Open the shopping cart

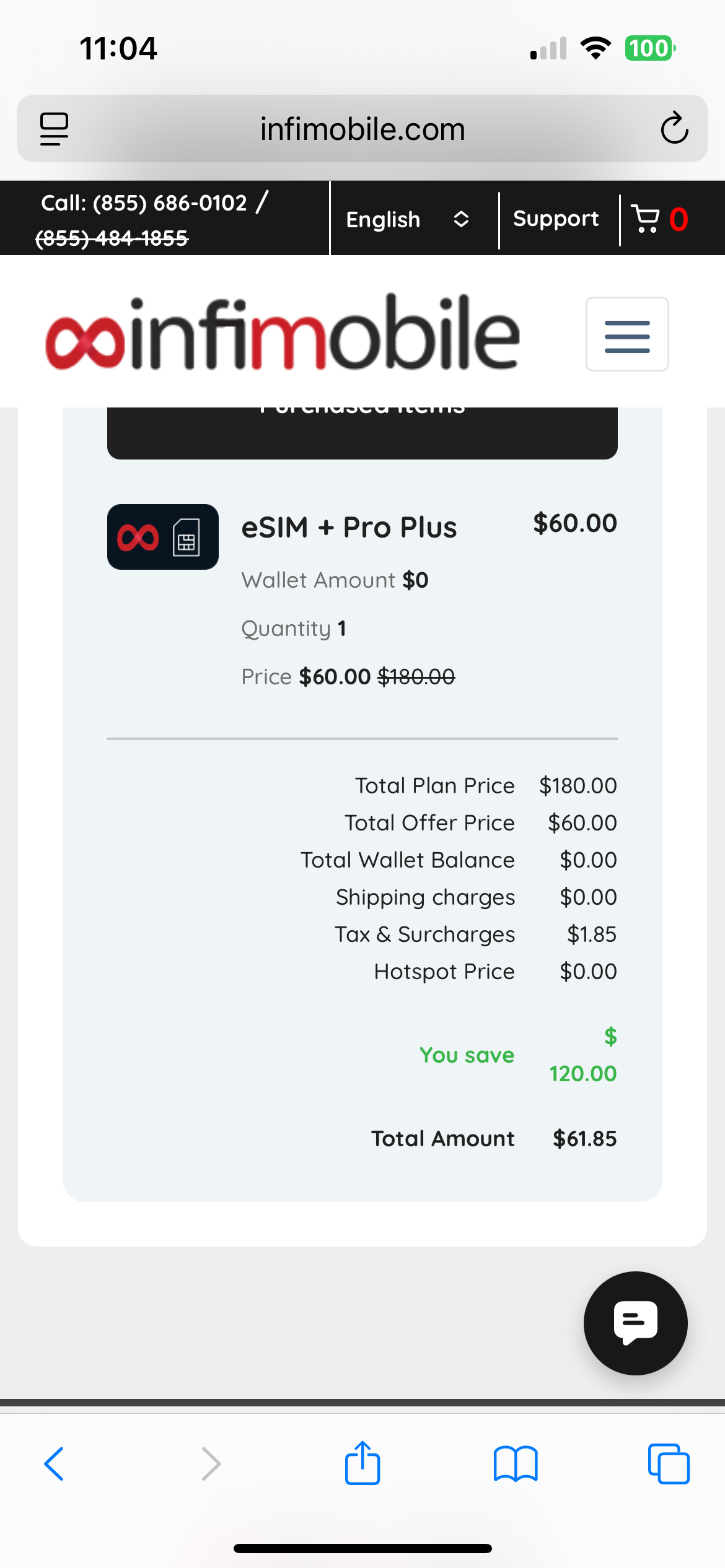pyautogui.click(x=659, y=219)
